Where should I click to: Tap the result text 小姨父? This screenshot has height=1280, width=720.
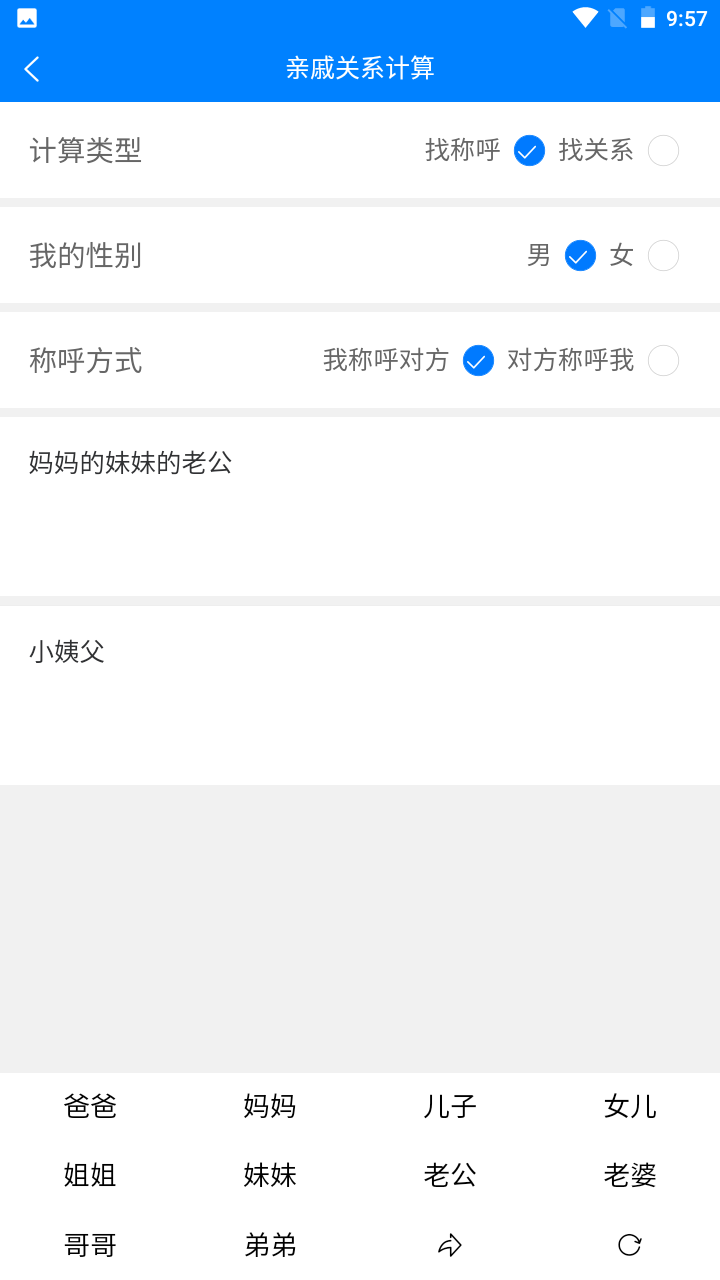coord(66,651)
